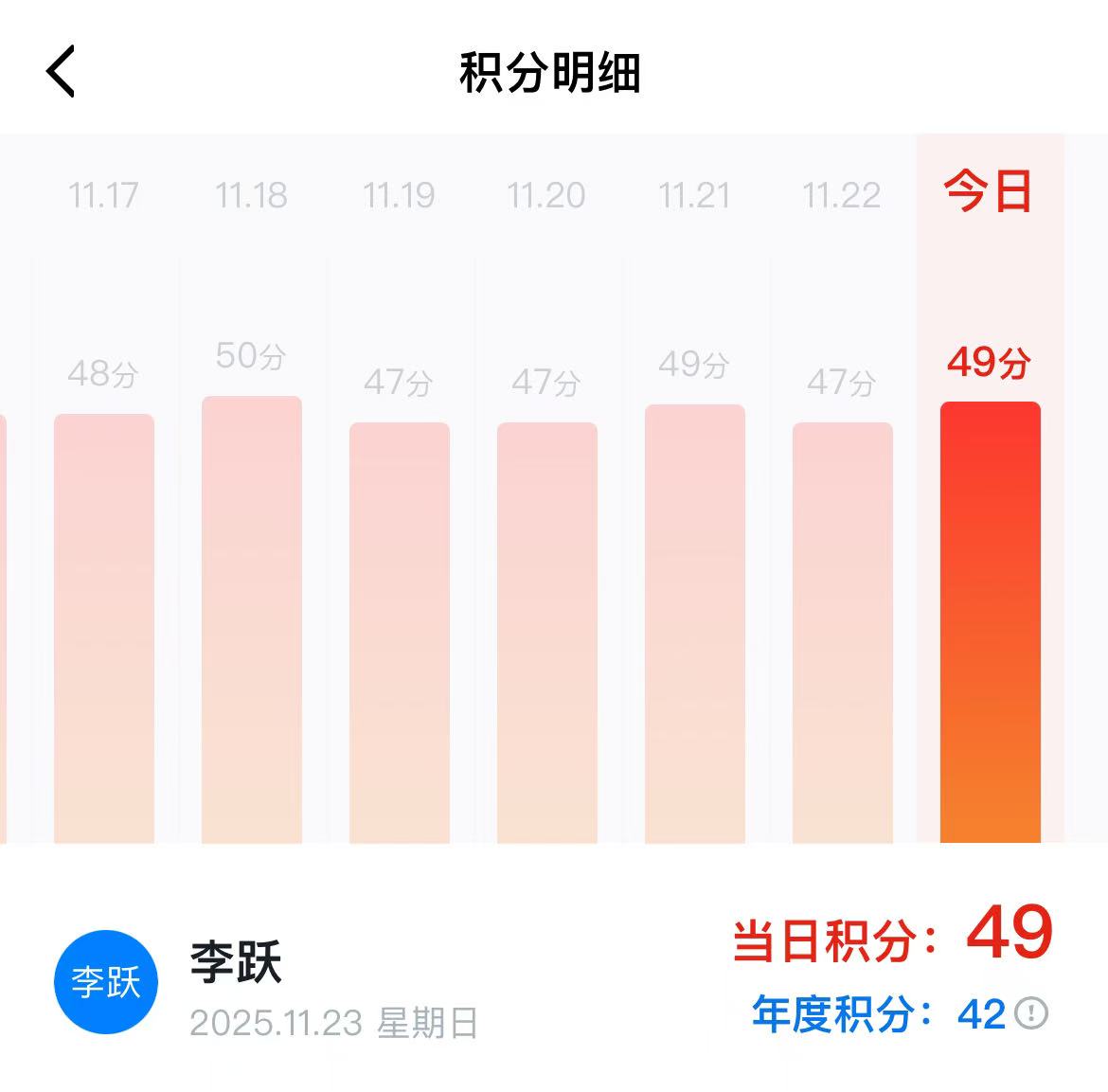Select the 11.18 bar with 50分
The height and width of the screenshot is (1092, 1108).
coord(252,619)
